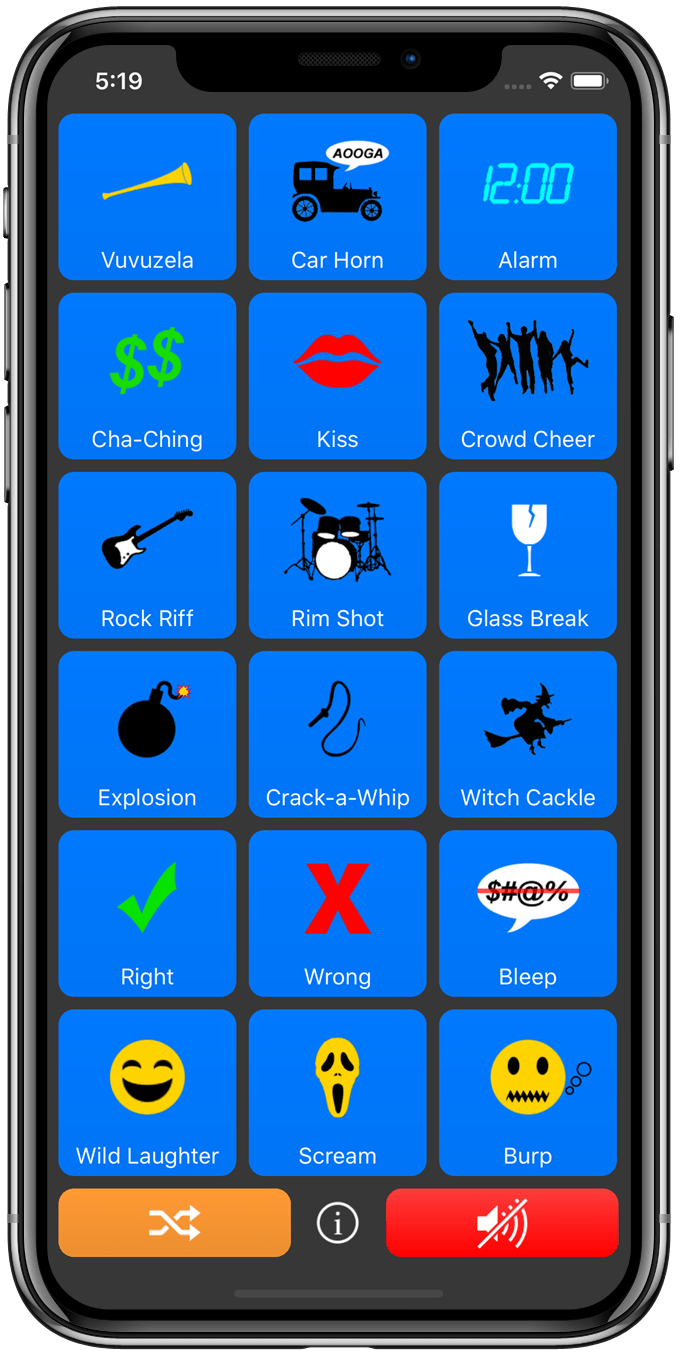Viewport: 680px width, 1356px height.
Task: Shuffle with the orange random button
Action: [174, 1222]
